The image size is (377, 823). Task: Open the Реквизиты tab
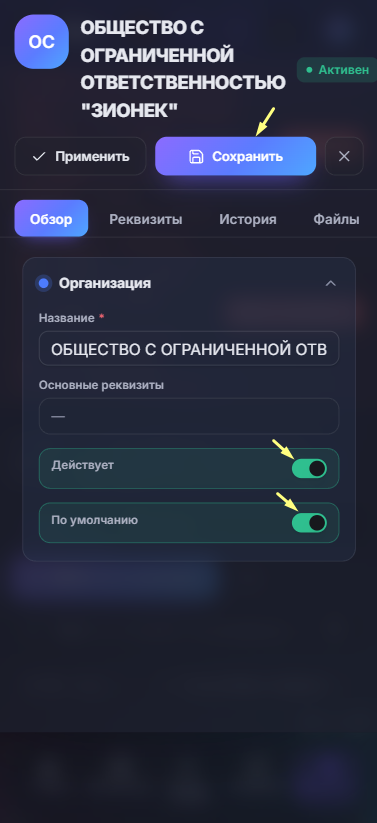click(146, 219)
